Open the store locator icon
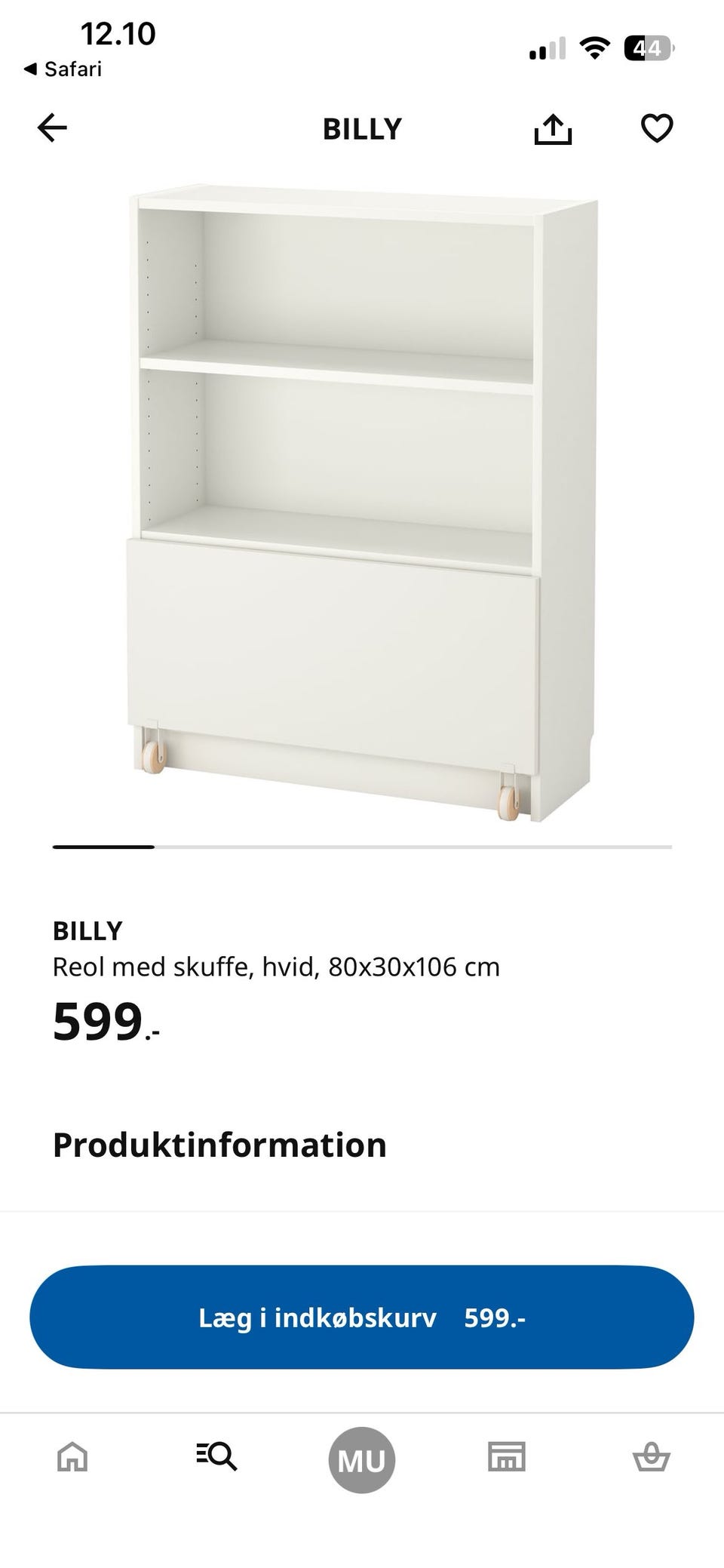The height and width of the screenshot is (1568, 724). 508,1456
